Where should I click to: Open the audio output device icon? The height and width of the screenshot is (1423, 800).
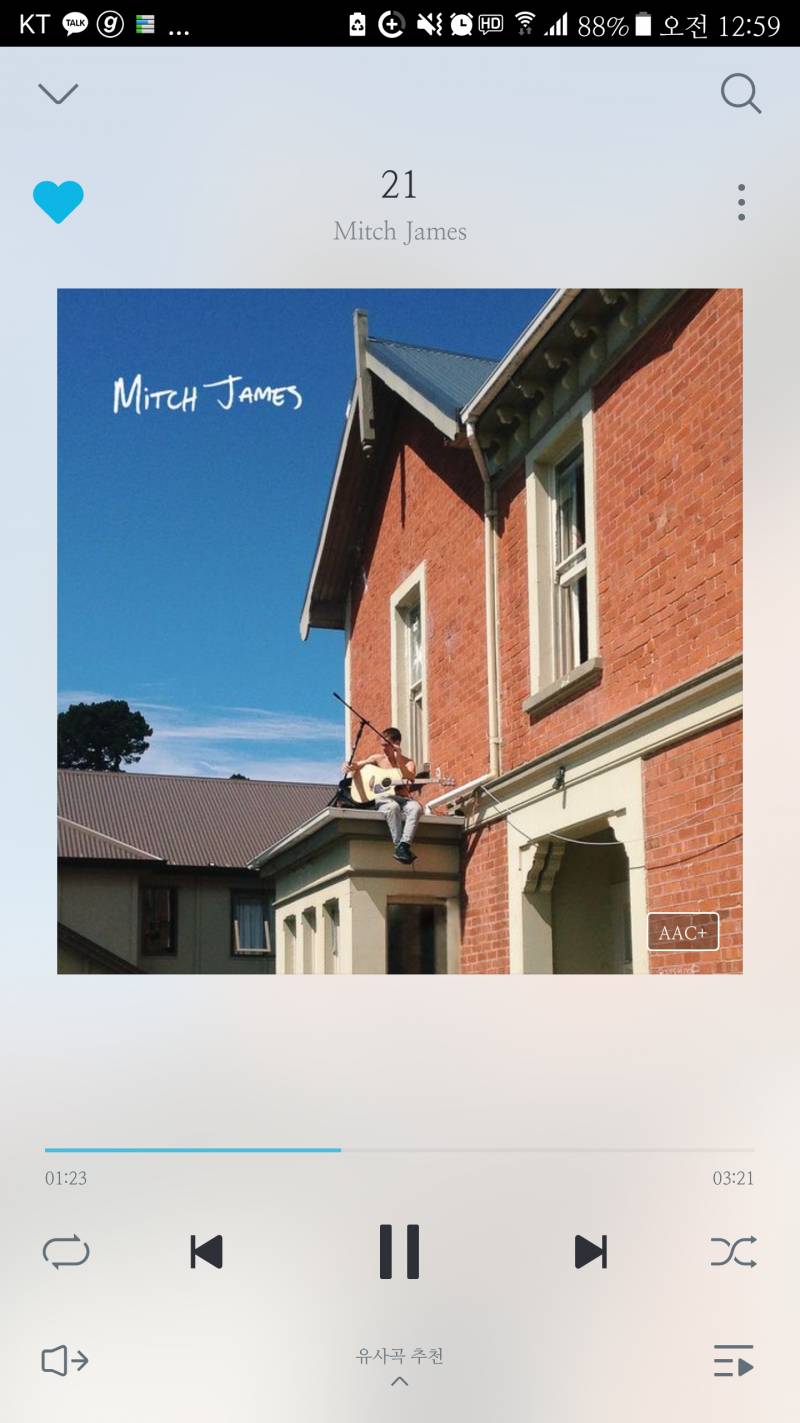pyautogui.click(x=65, y=1361)
